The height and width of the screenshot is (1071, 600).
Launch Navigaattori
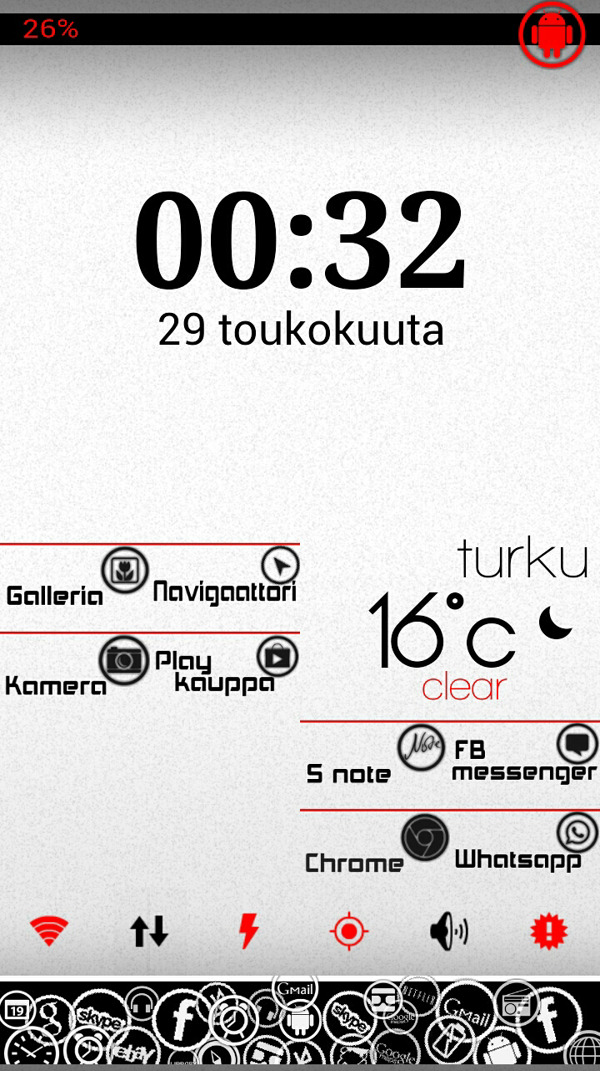pos(280,566)
